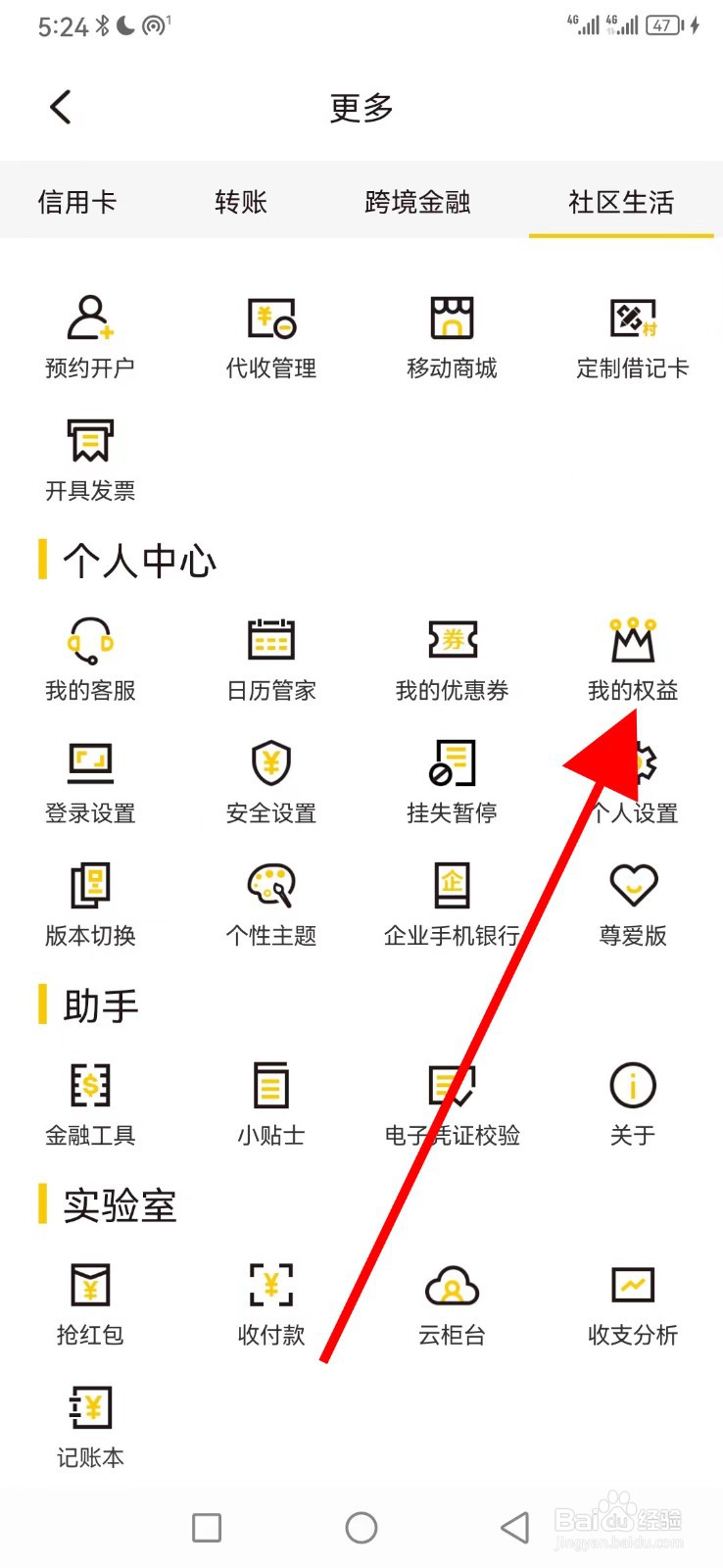Open 个性主题 personalized themes
The width and height of the screenshot is (723, 1568).
[x=270, y=904]
